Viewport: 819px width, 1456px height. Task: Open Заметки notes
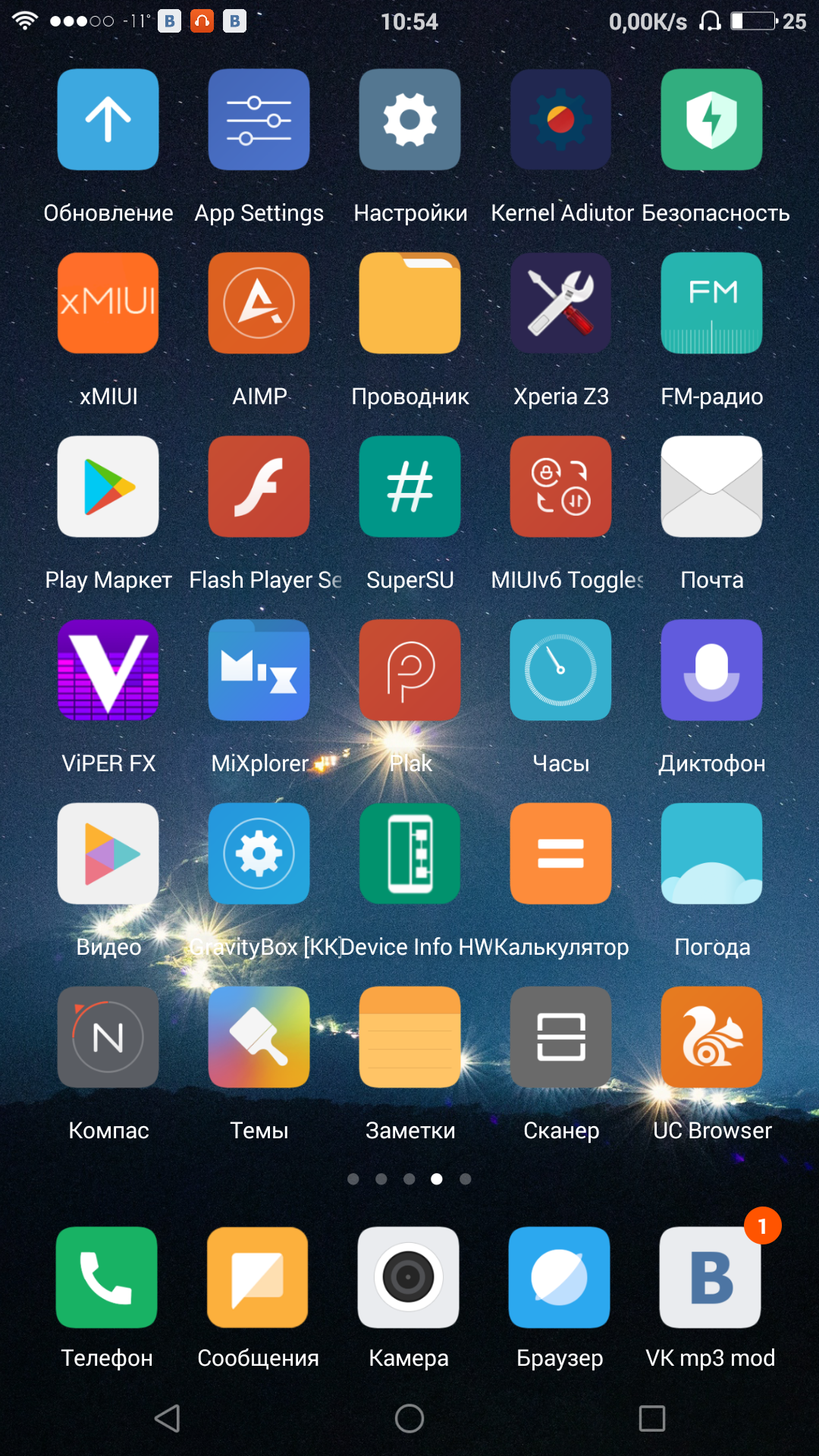point(409,1037)
